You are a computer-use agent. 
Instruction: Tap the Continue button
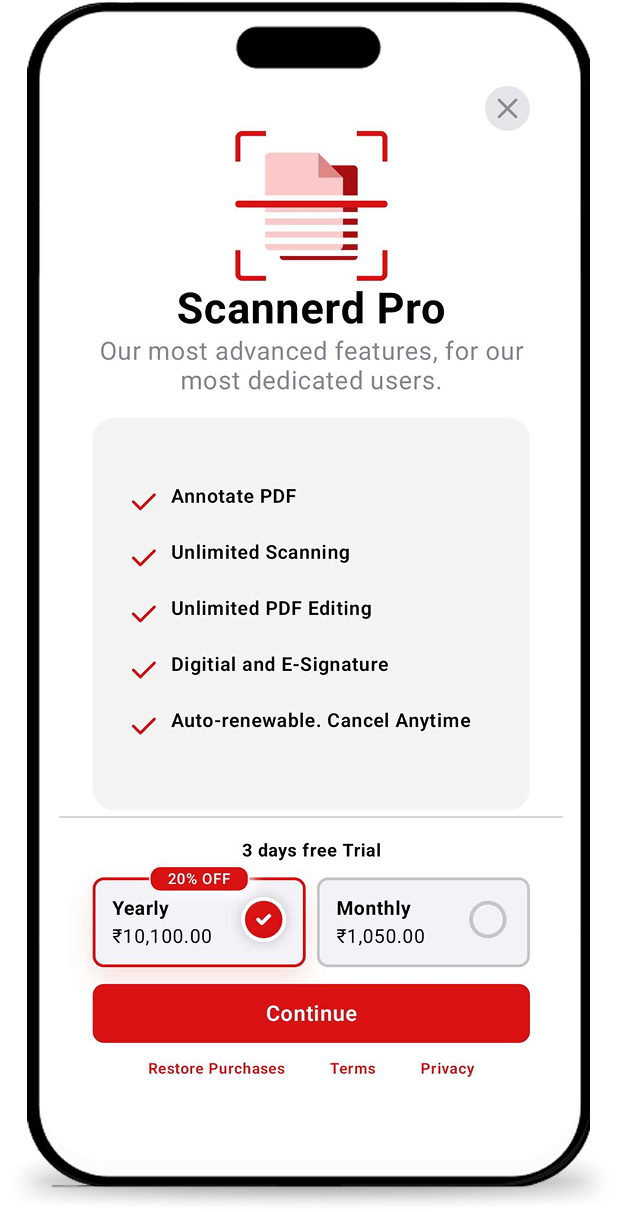click(311, 1013)
